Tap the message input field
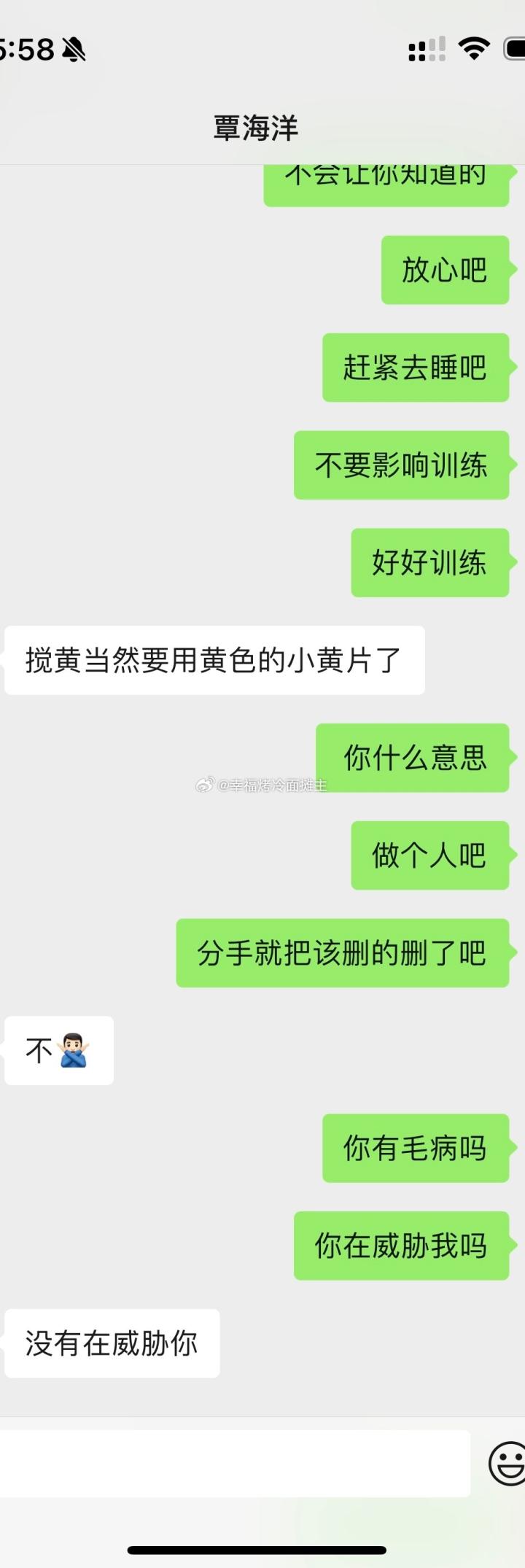The image size is (525, 1568). [x=233, y=1463]
